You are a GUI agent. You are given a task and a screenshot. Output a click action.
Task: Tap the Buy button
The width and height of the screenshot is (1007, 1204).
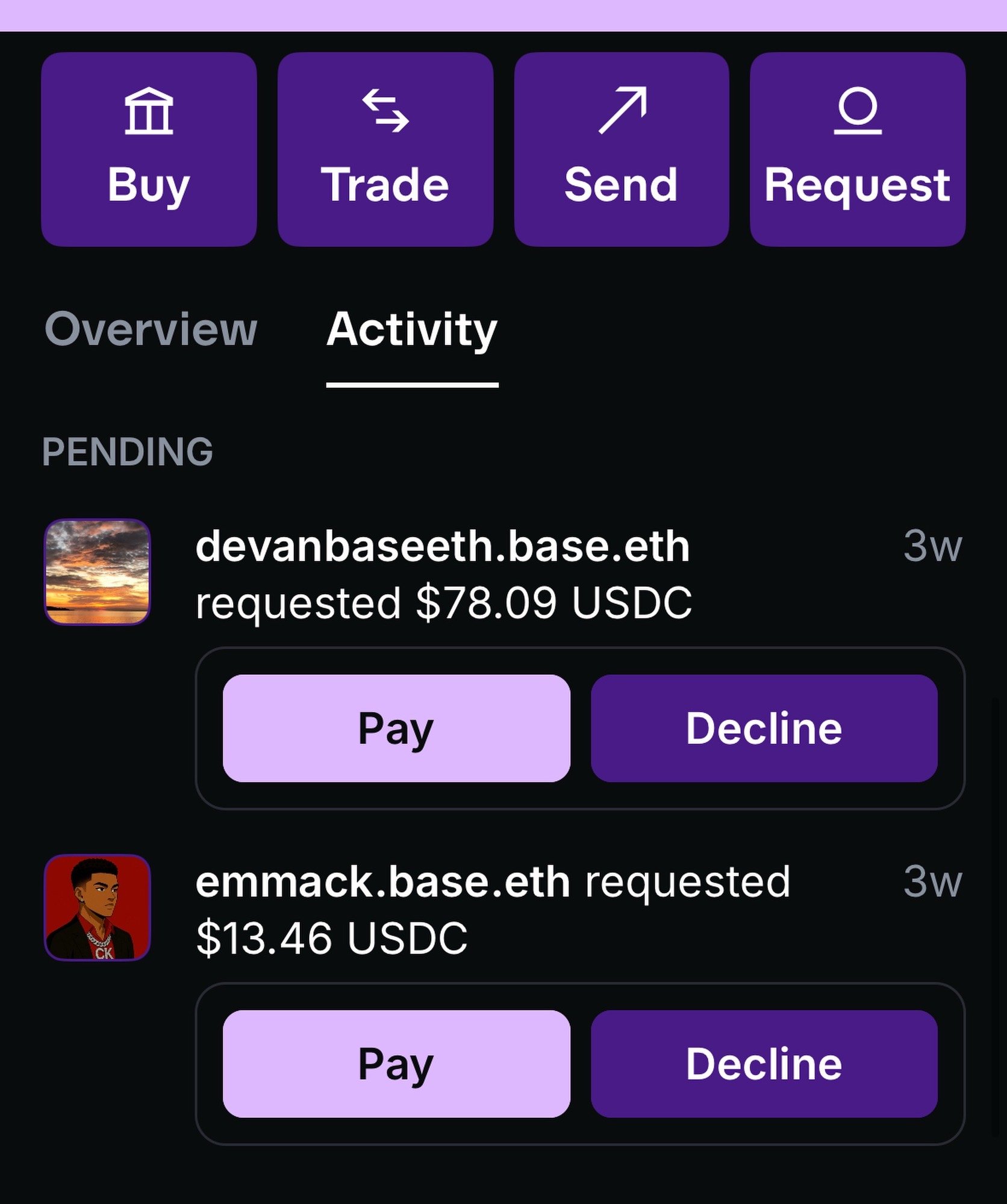click(149, 149)
